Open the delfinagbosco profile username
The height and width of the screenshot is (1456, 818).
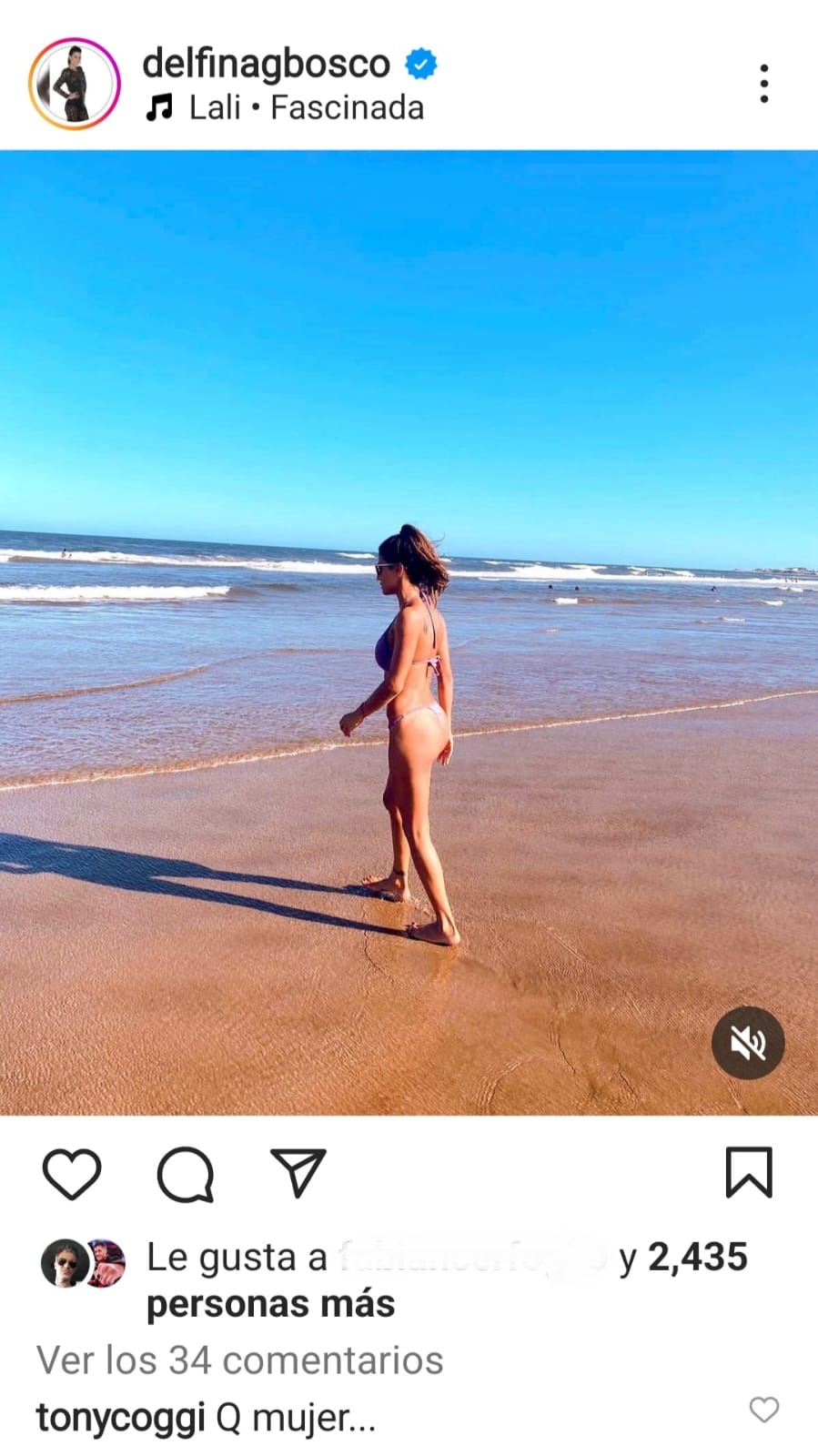coord(267,64)
